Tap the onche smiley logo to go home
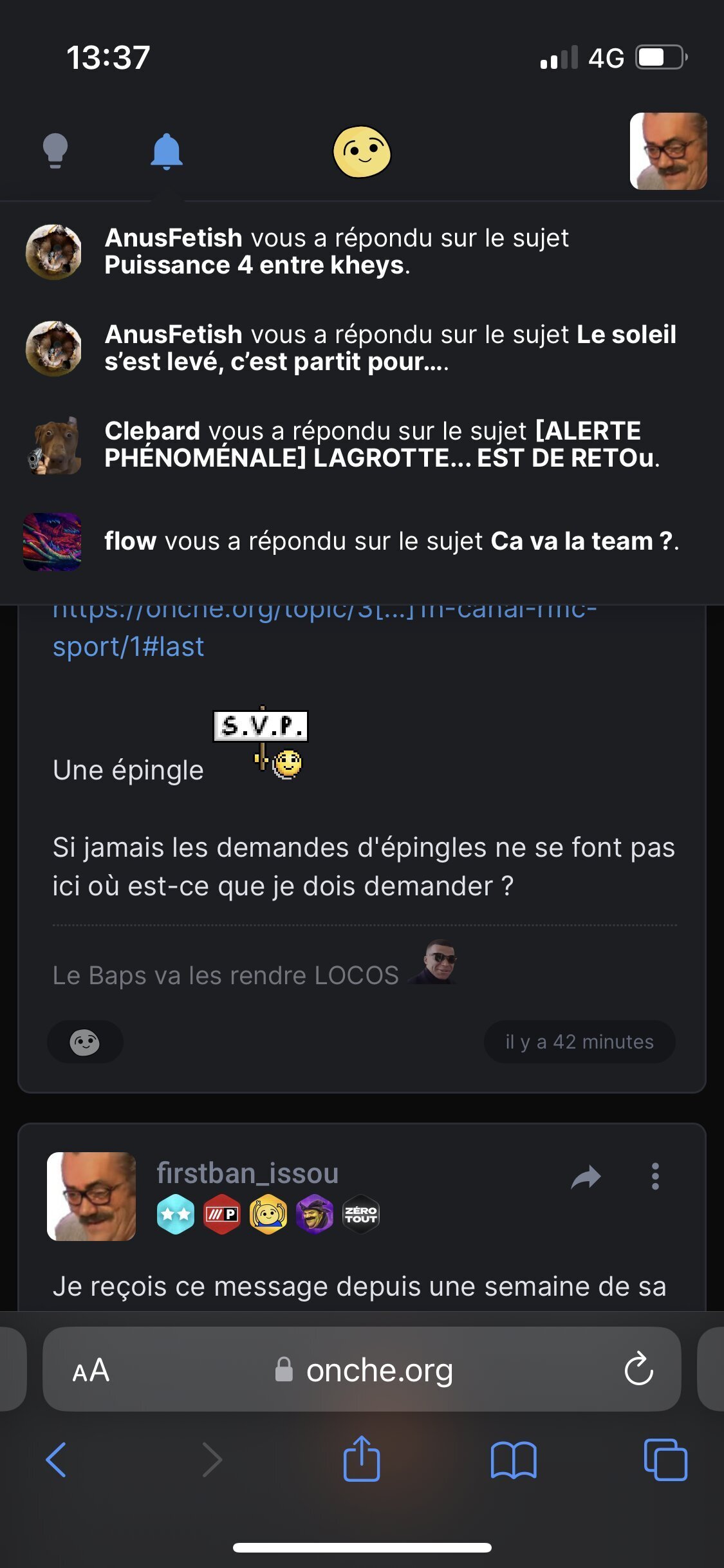The image size is (724, 1568). (362, 152)
